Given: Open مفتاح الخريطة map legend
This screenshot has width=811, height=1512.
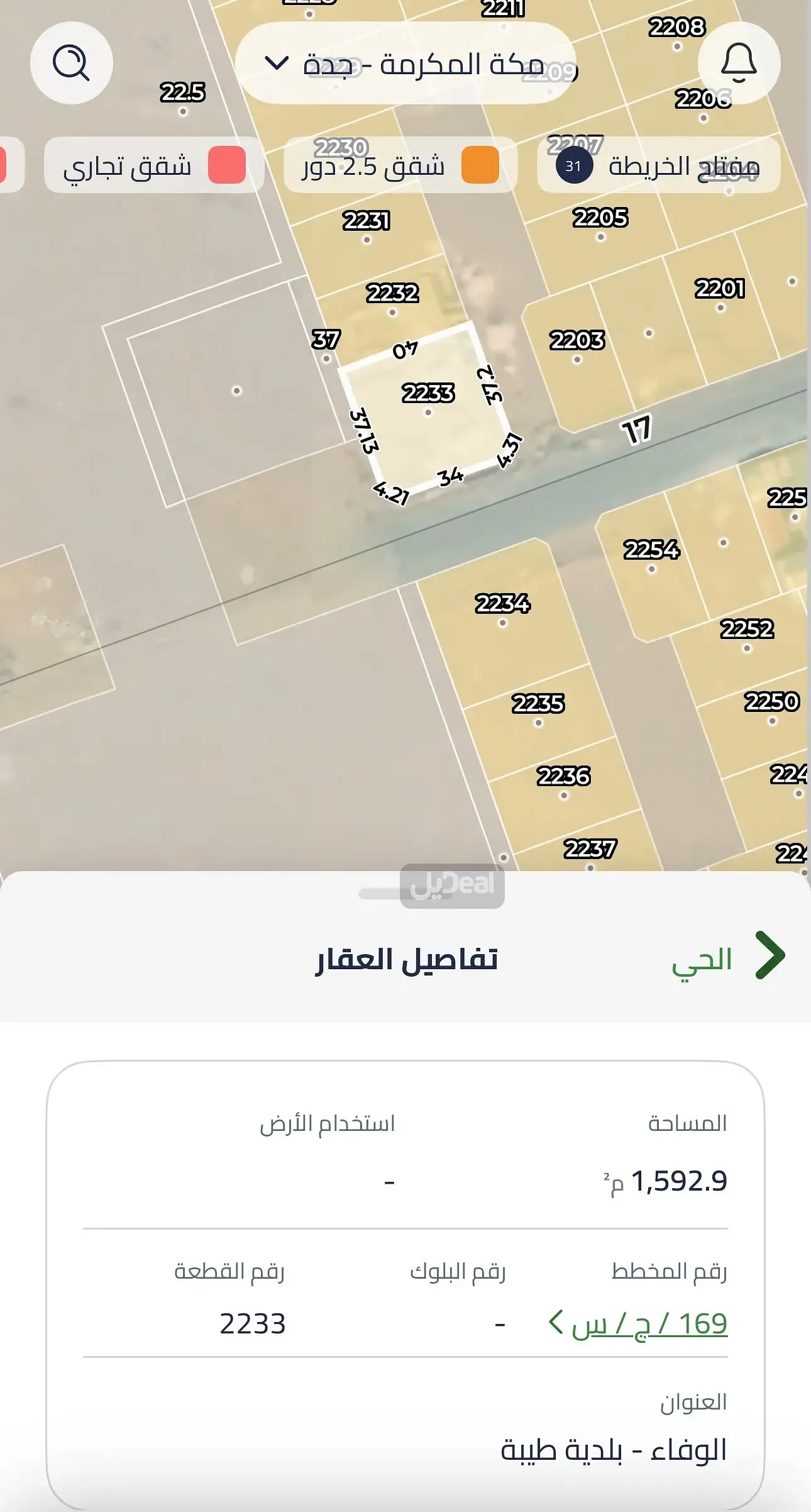Looking at the screenshot, I should (x=658, y=166).
